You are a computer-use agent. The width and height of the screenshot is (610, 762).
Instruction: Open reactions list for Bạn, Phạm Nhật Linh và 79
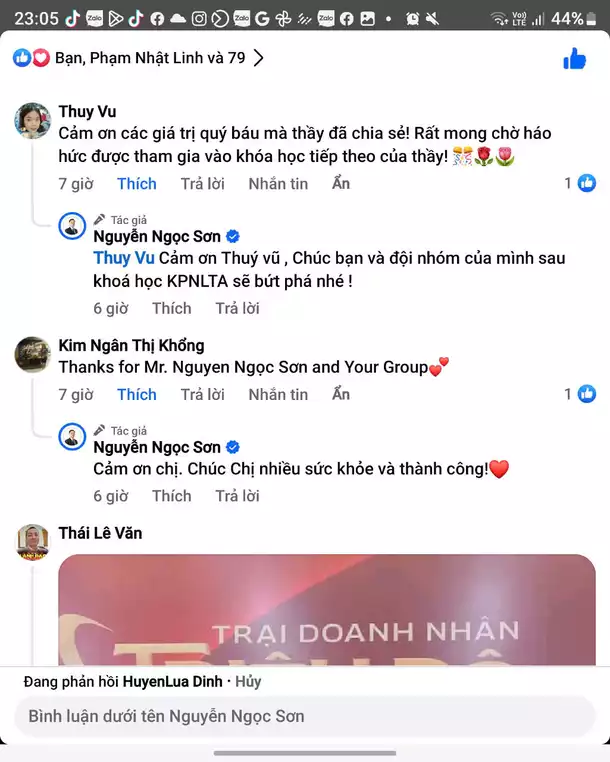coord(140,58)
